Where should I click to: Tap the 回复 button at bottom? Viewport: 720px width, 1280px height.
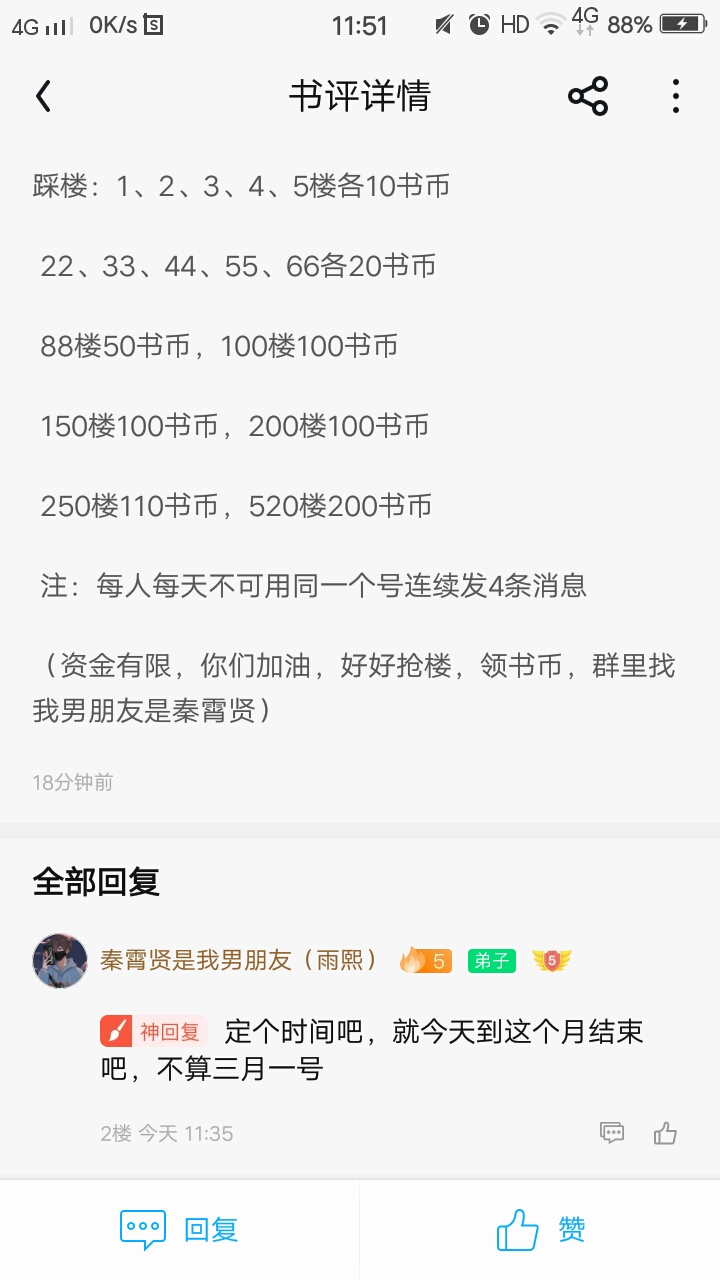pos(180,1229)
